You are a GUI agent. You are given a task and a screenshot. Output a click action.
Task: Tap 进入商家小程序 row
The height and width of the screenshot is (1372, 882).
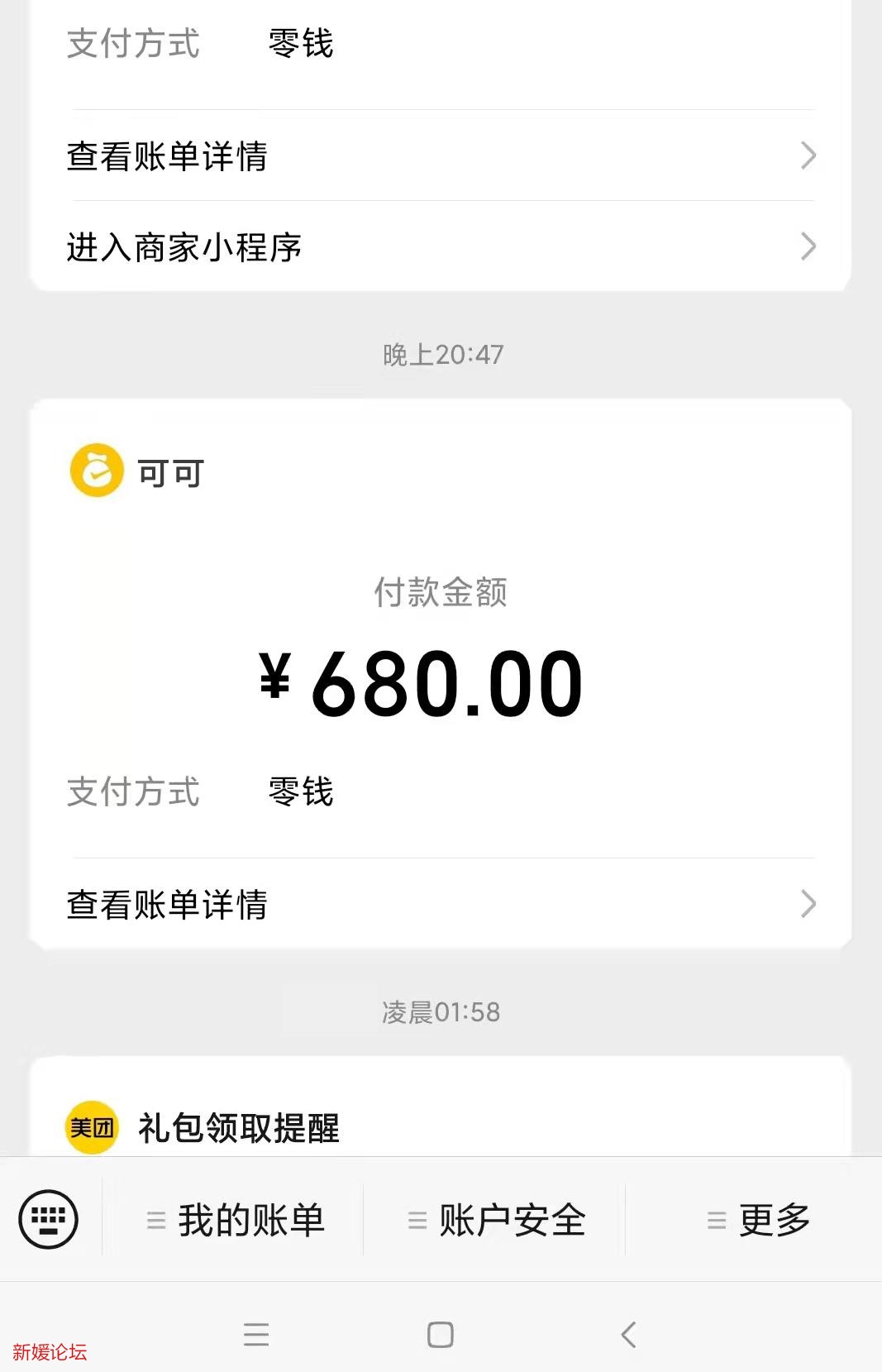[x=441, y=246]
